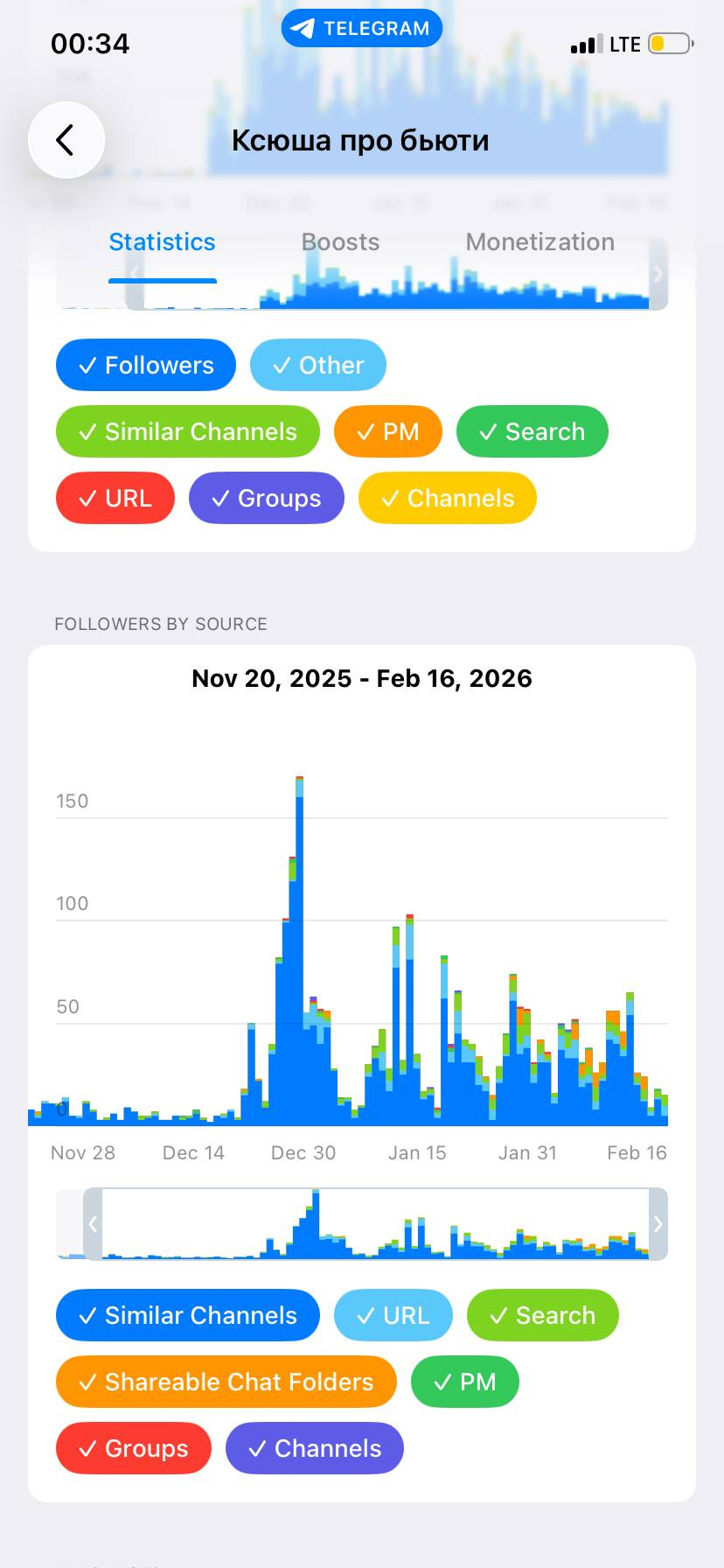The height and width of the screenshot is (1568, 724).
Task: Tap the Telegram pill in status bar
Action: (x=362, y=29)
